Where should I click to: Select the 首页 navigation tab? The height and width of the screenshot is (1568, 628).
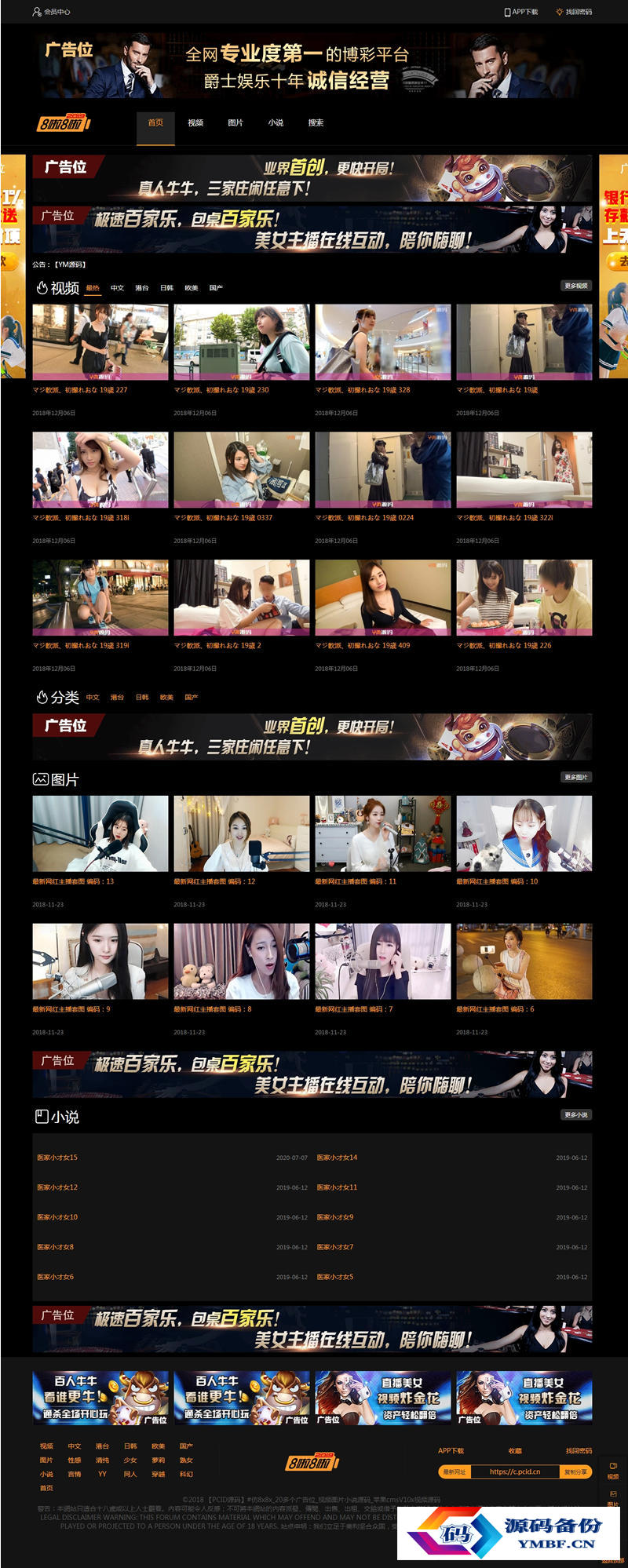[x=155, y=123]
